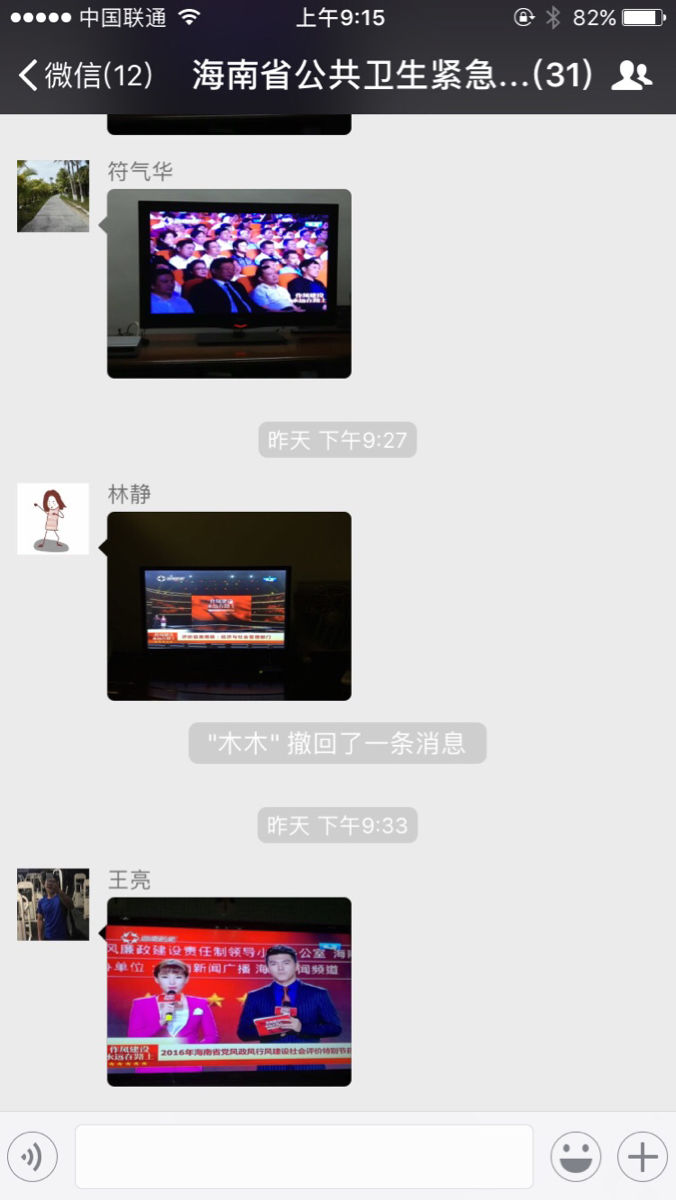The image size is (676, 1200).
Task: Open the group members info icon
Action: (x=631, y=75)
